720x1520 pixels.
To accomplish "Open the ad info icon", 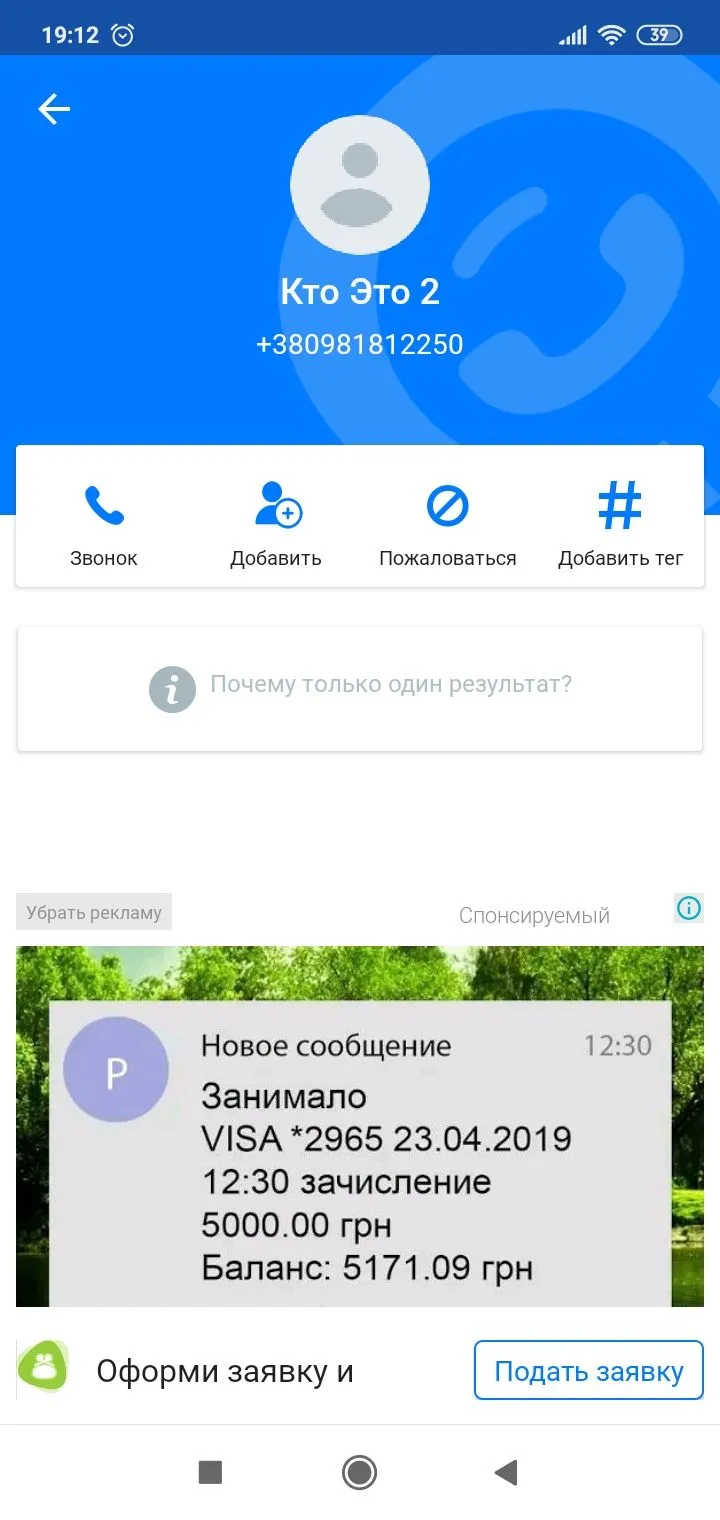I will [689, 908].
